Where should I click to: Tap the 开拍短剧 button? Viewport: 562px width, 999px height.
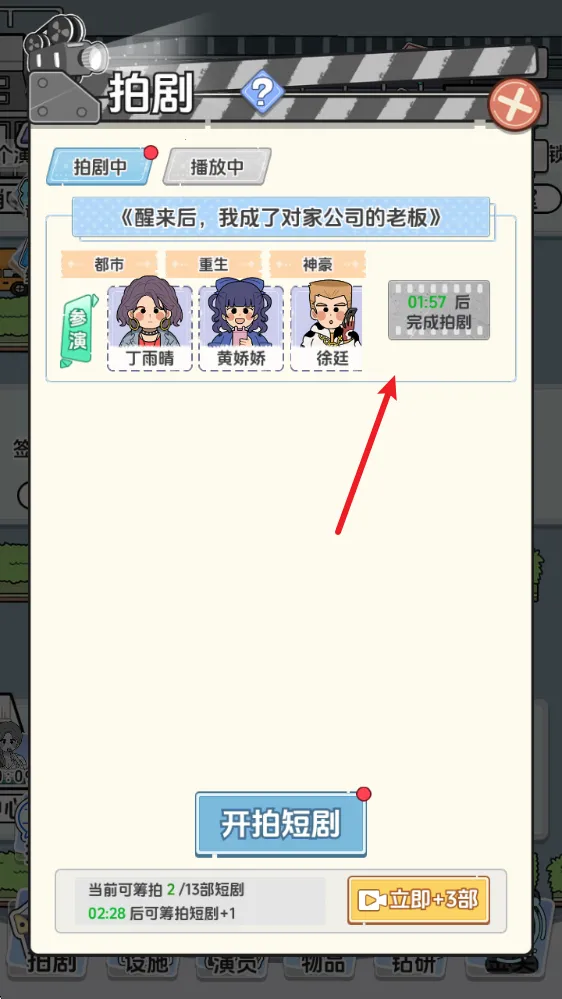281,824
